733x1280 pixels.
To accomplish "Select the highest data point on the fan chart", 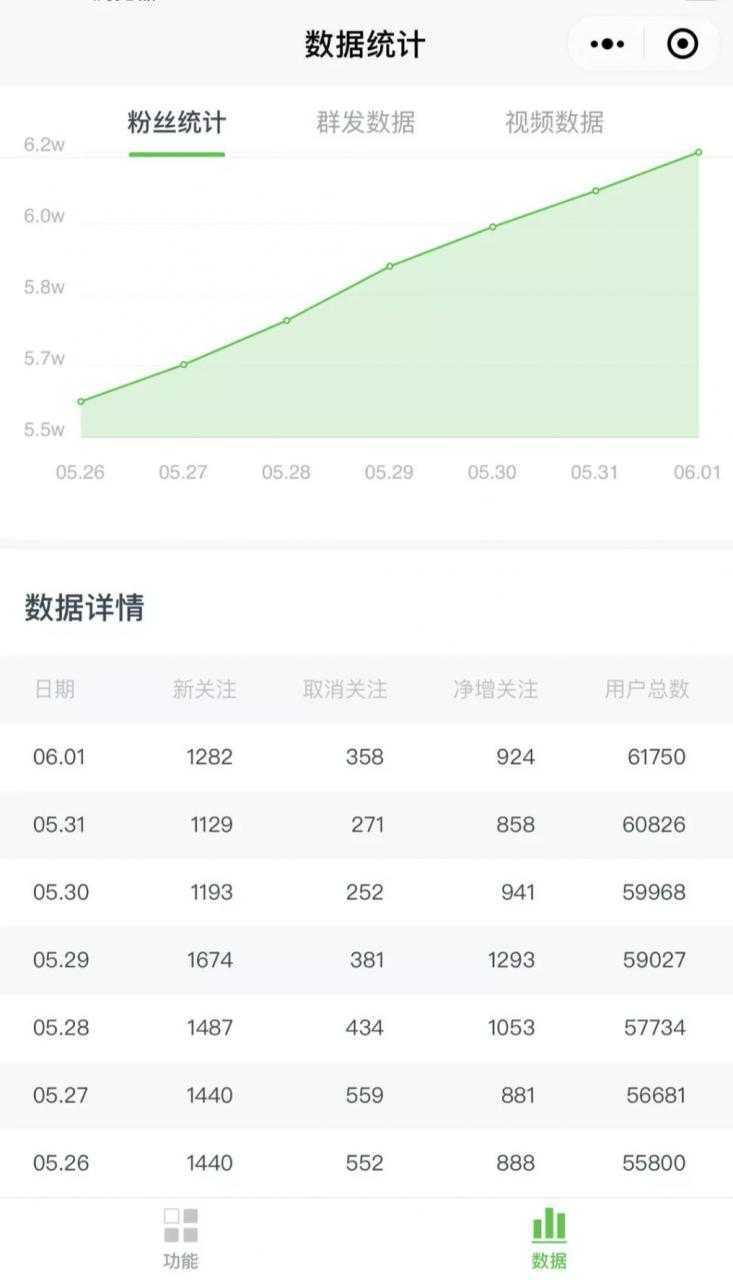I will point(697,152).
